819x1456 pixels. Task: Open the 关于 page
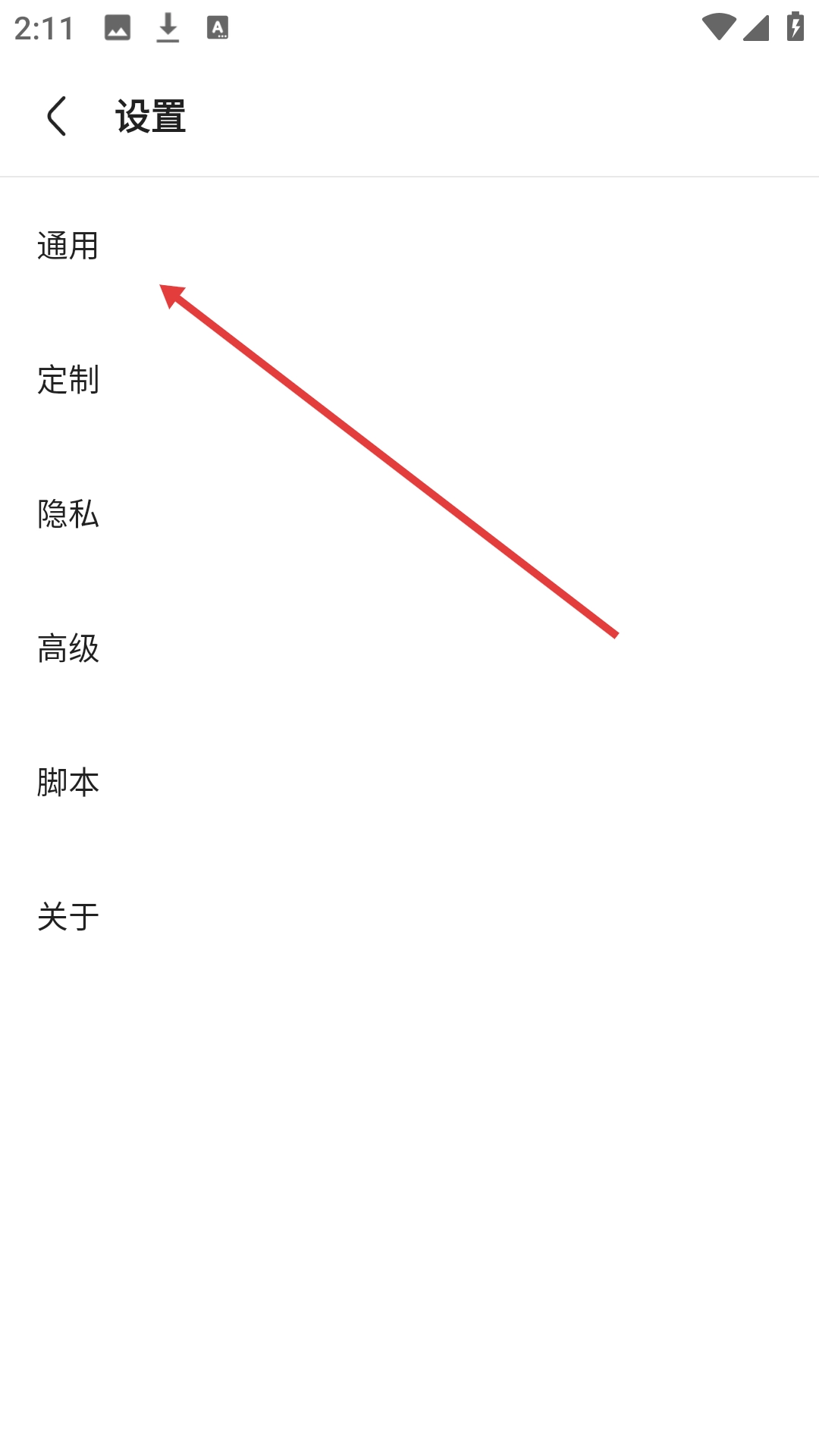68,916
